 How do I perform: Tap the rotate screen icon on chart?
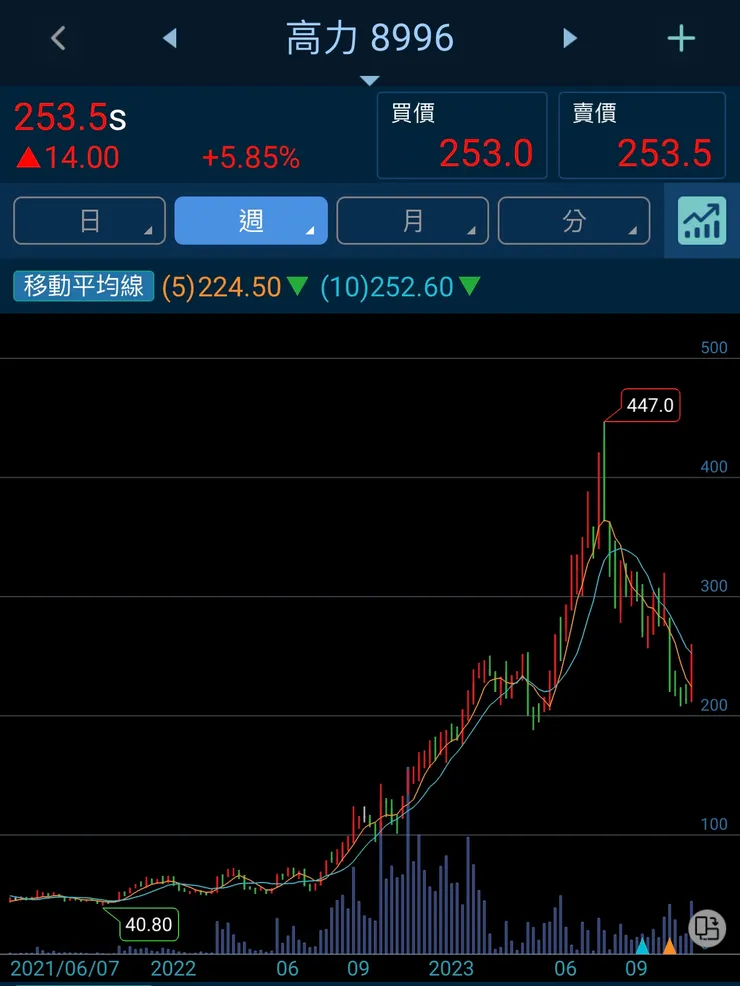coord(706,926)
